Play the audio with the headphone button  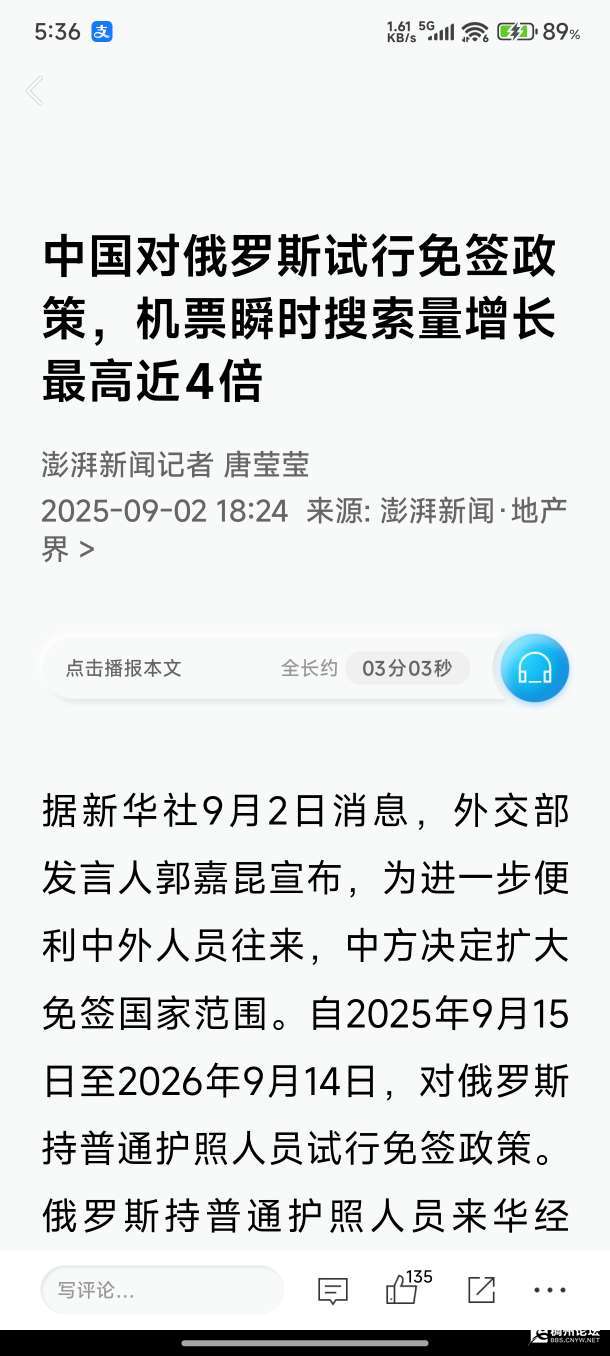[534, 668]
